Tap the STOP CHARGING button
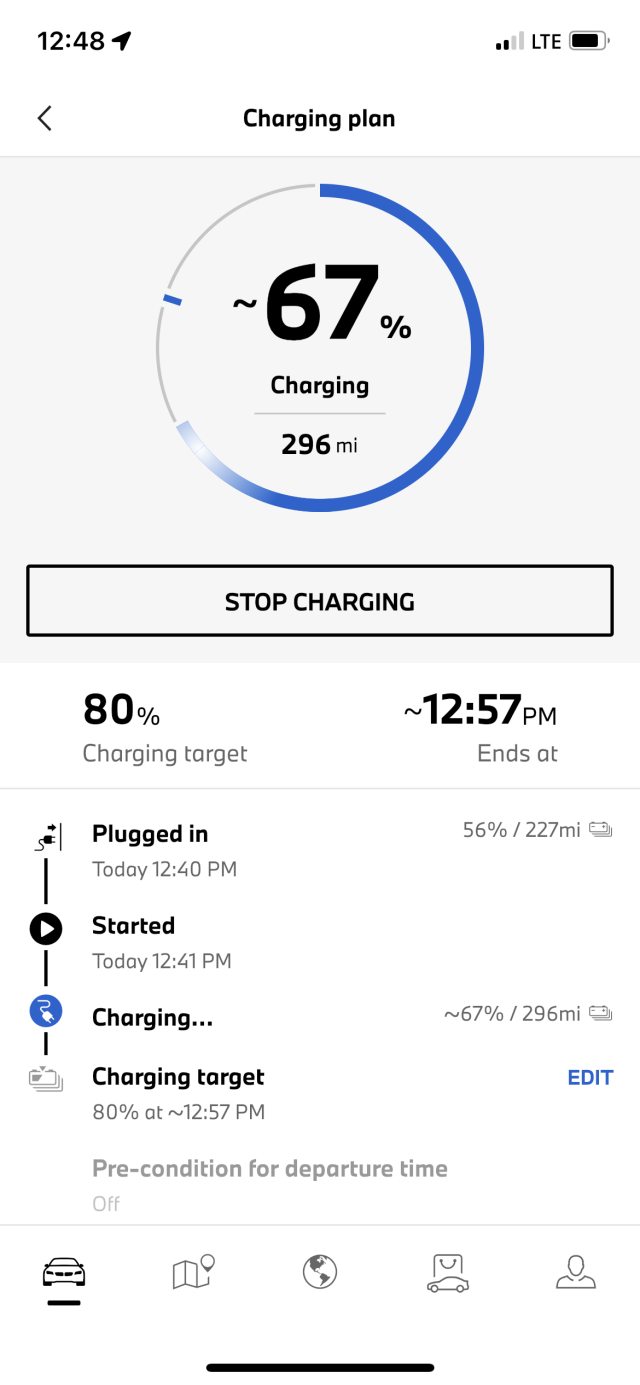 pos(319,601)
